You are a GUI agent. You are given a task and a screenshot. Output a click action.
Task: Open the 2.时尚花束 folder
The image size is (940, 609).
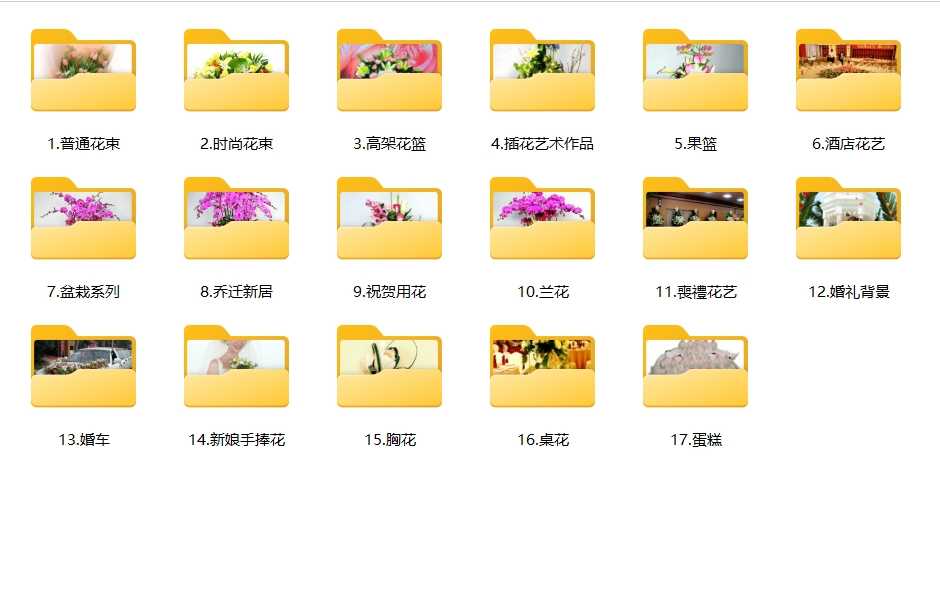(236, 72)
